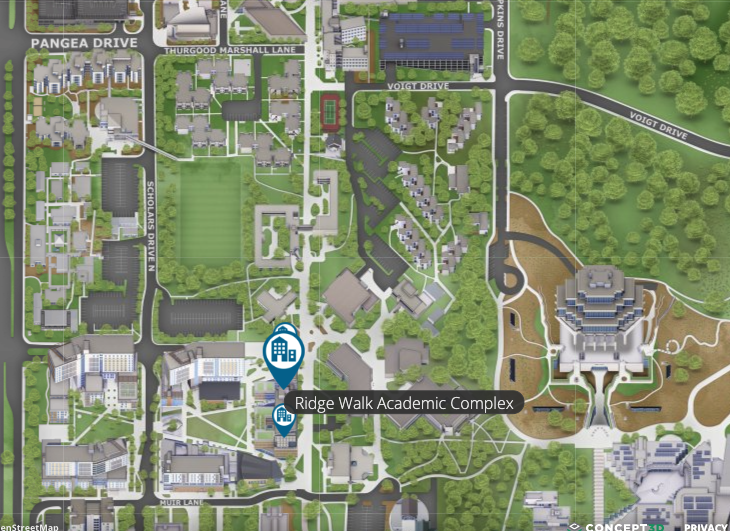Open the Concept3D link
Image resolution: width=730 pixels, height=531 pixels.
pos(626,526)
